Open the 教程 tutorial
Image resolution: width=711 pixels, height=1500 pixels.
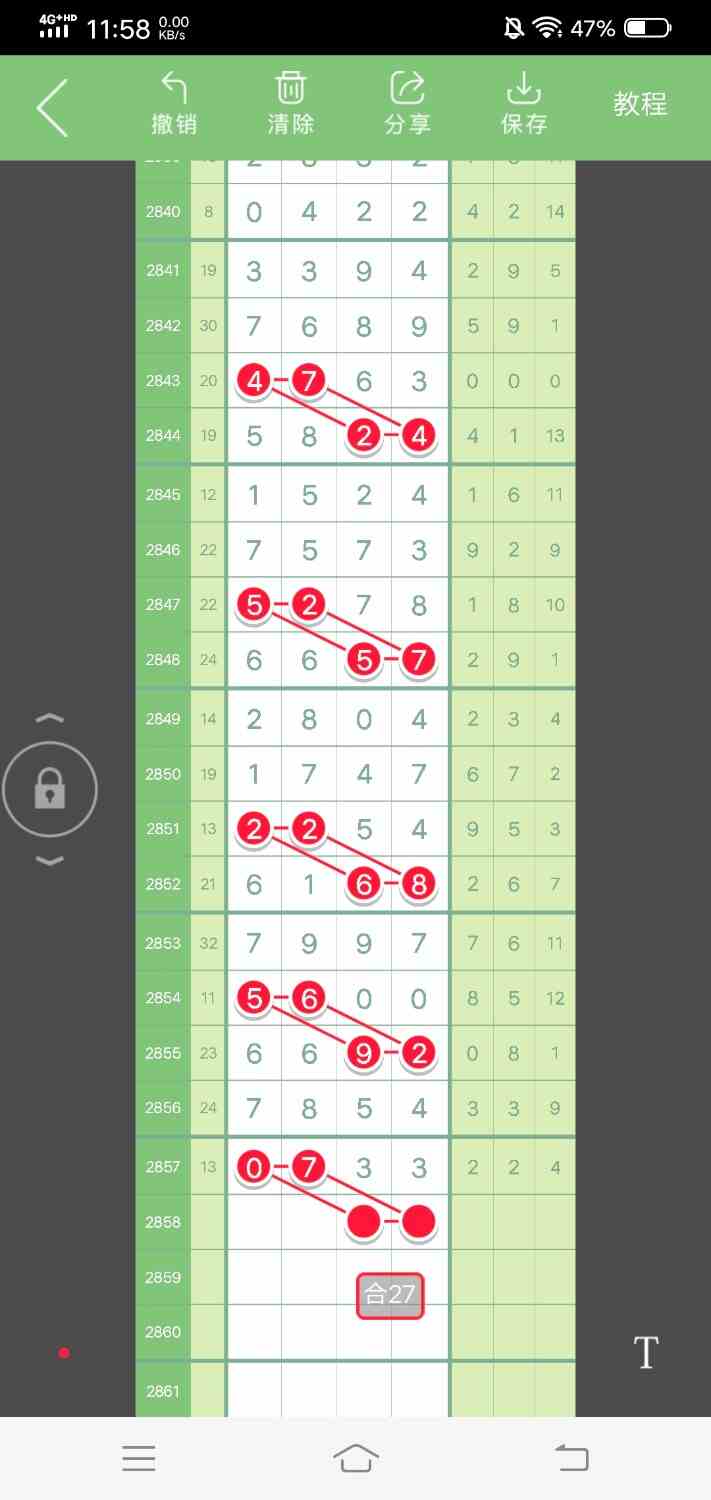[640, 104]
